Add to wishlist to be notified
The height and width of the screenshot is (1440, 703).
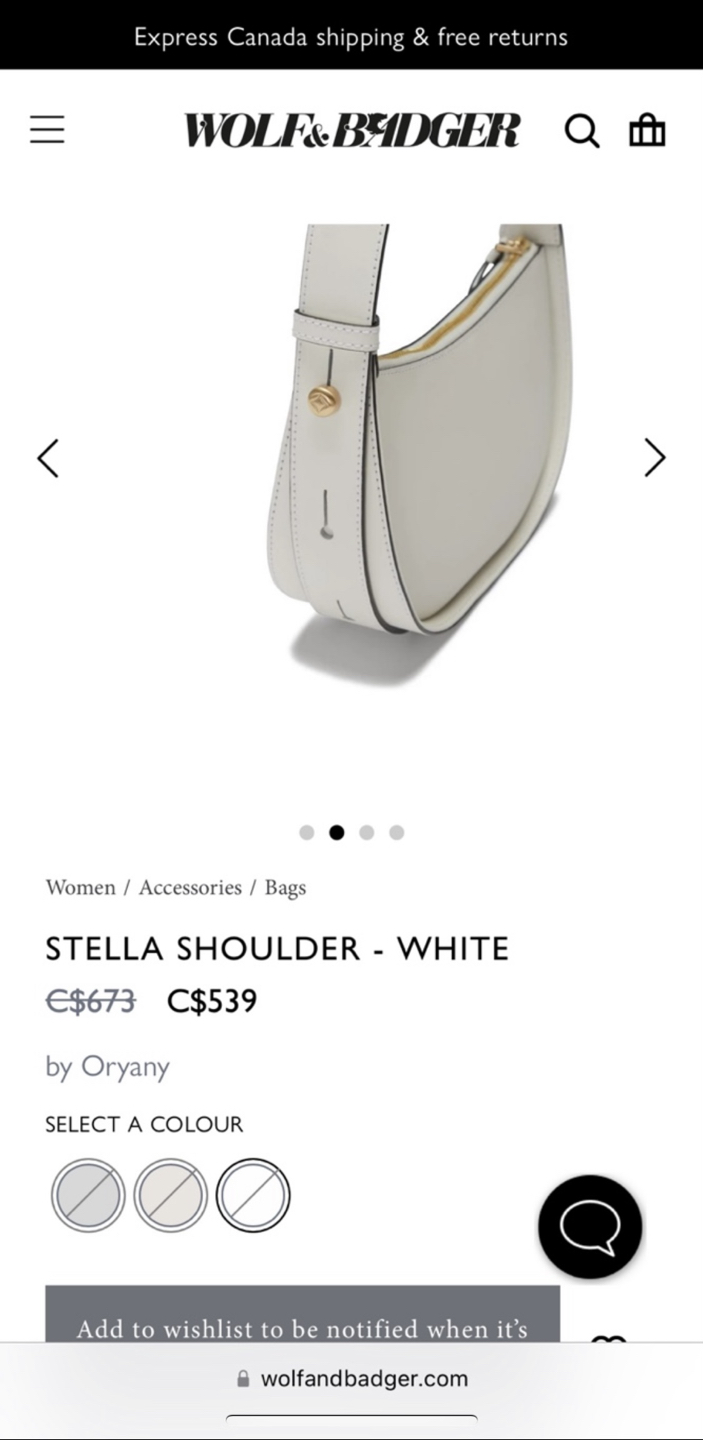click(x=302, y=1318)
